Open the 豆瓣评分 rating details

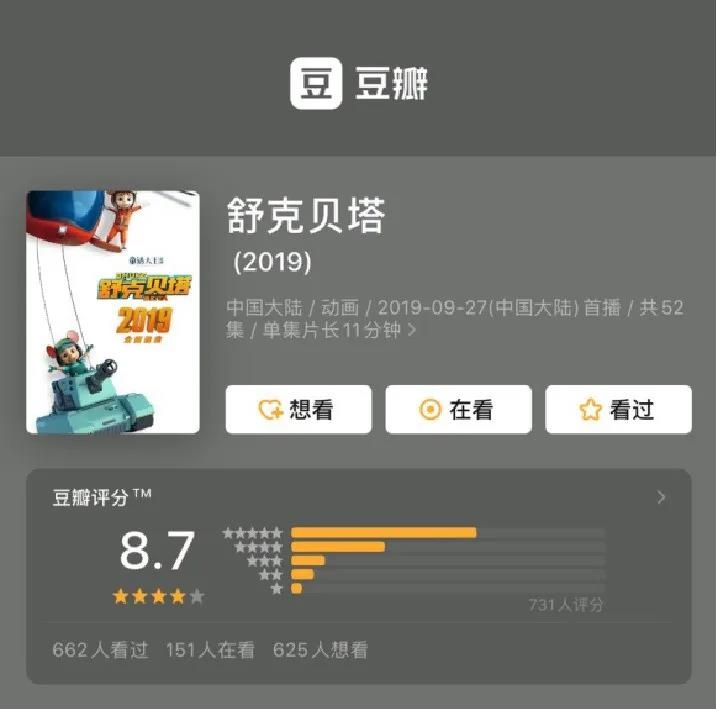coord(660,497)
